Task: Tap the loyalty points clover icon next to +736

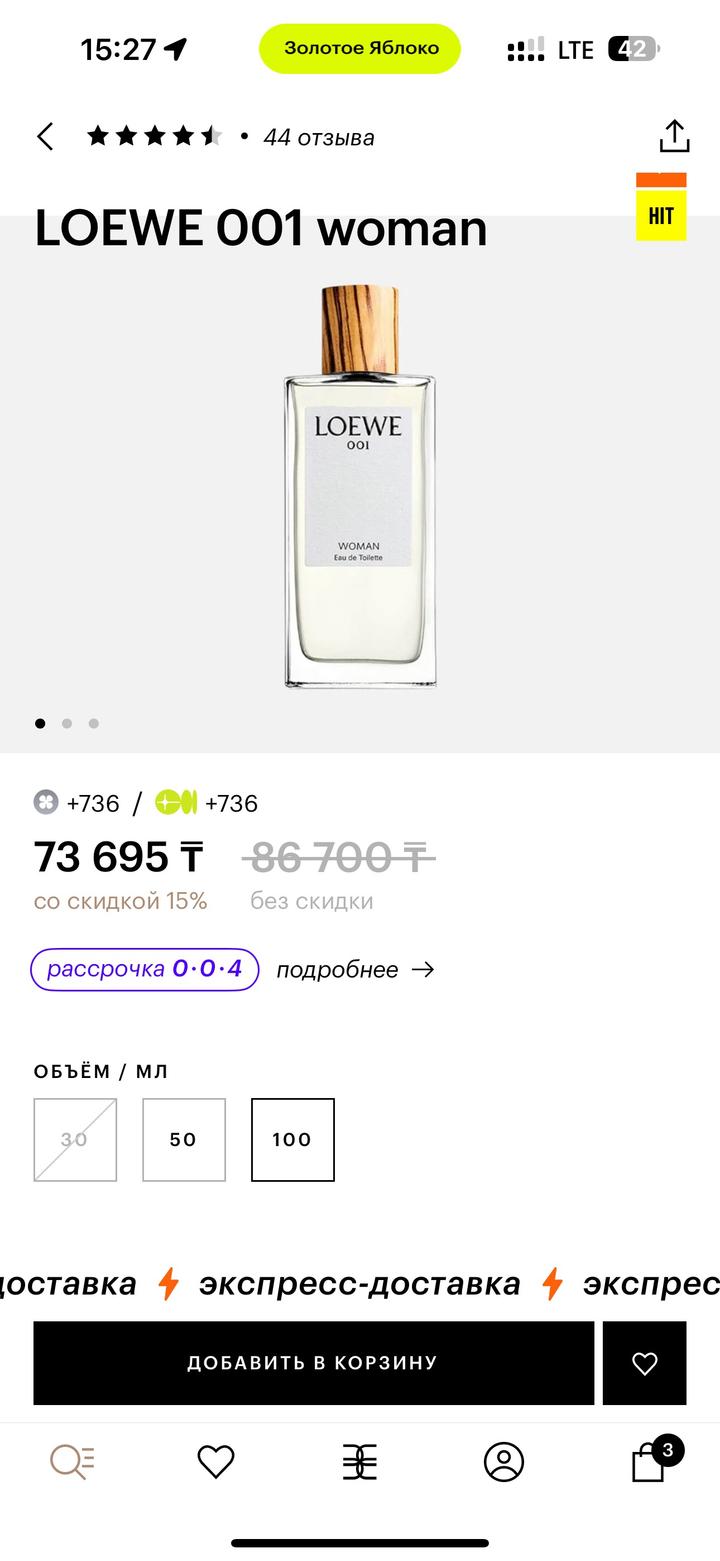Action: [x=48, y=803]
